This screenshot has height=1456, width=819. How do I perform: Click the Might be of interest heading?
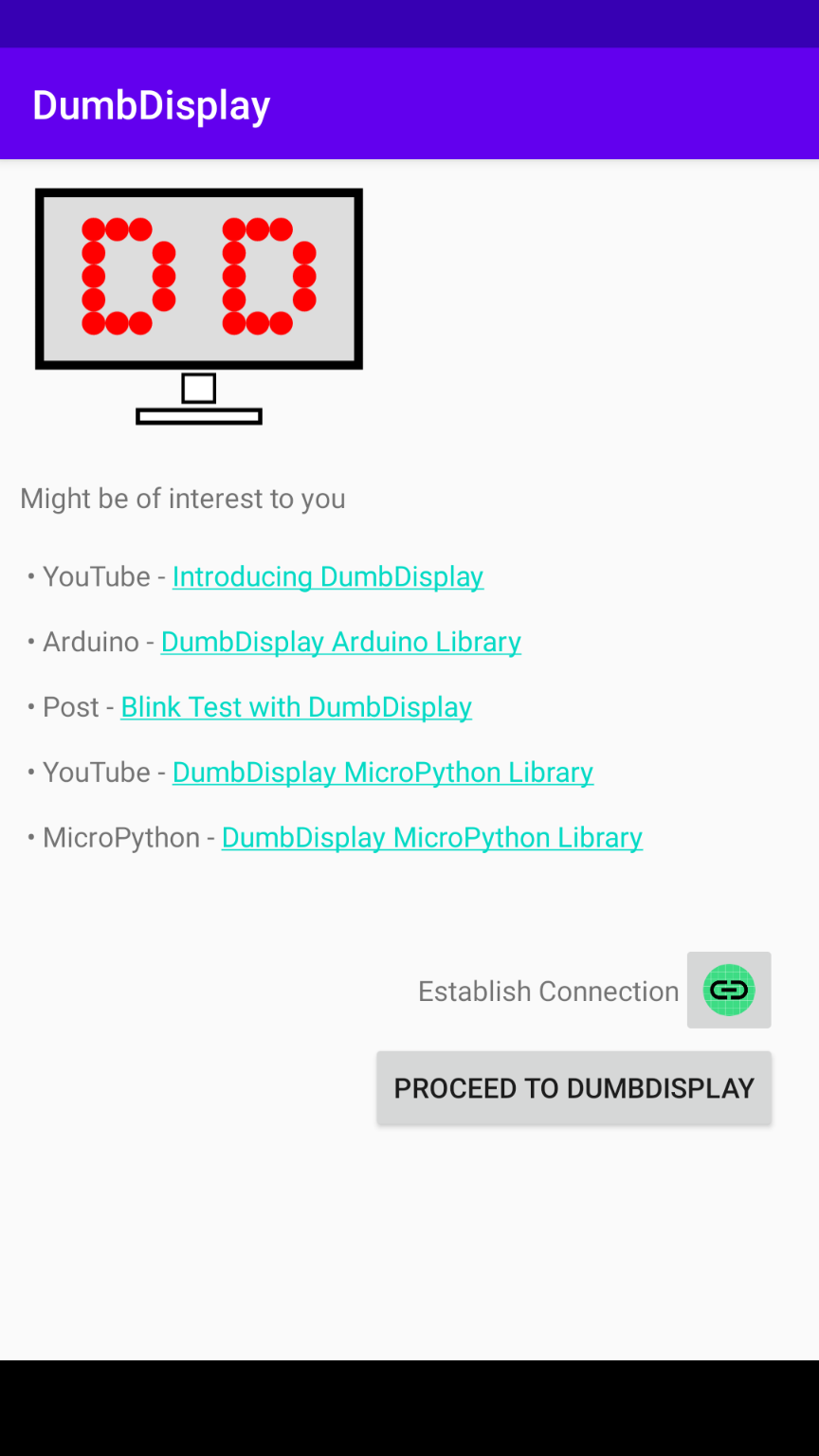click(x=182, y=499)
